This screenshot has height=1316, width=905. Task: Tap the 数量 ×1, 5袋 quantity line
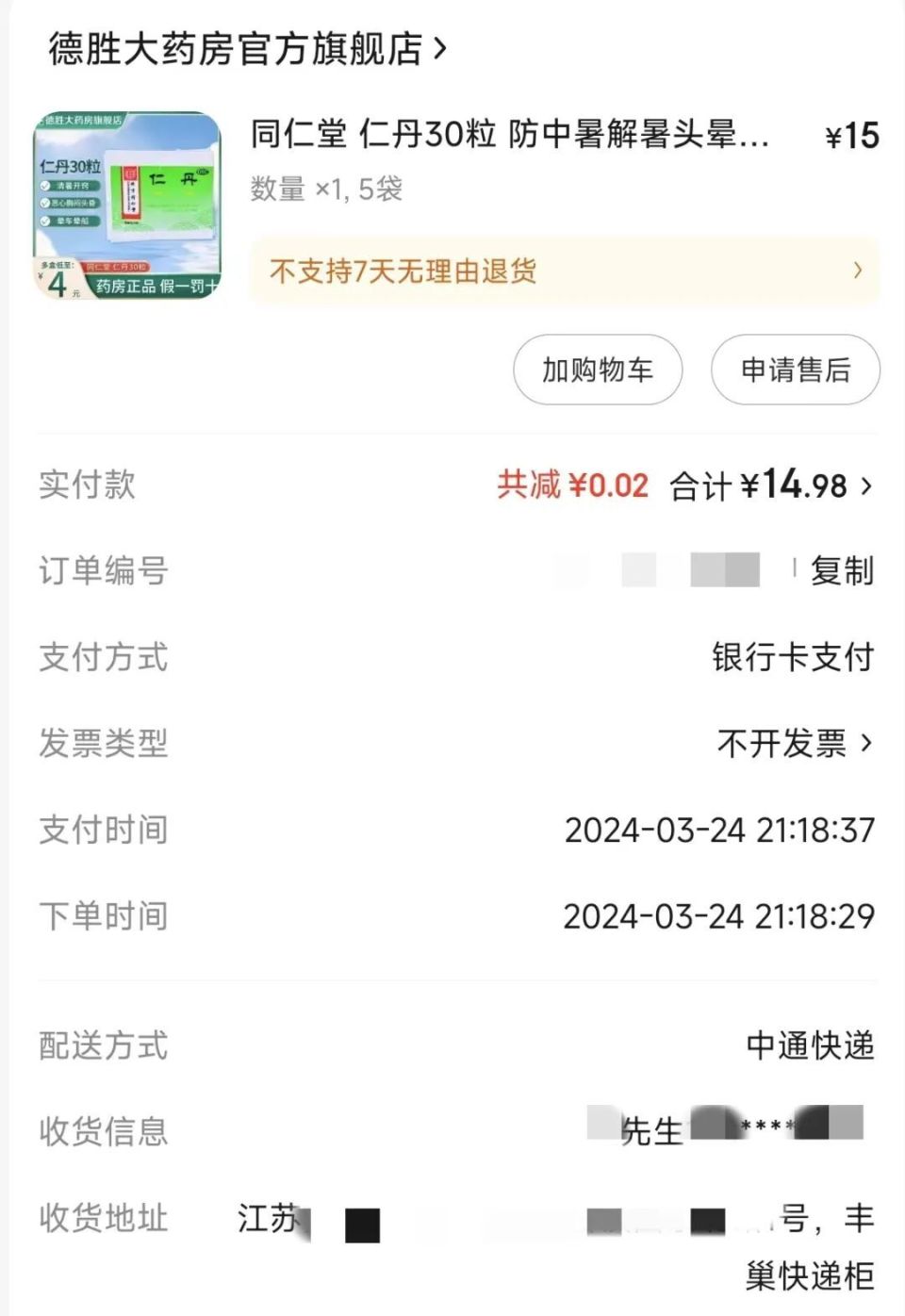(324, 189)
